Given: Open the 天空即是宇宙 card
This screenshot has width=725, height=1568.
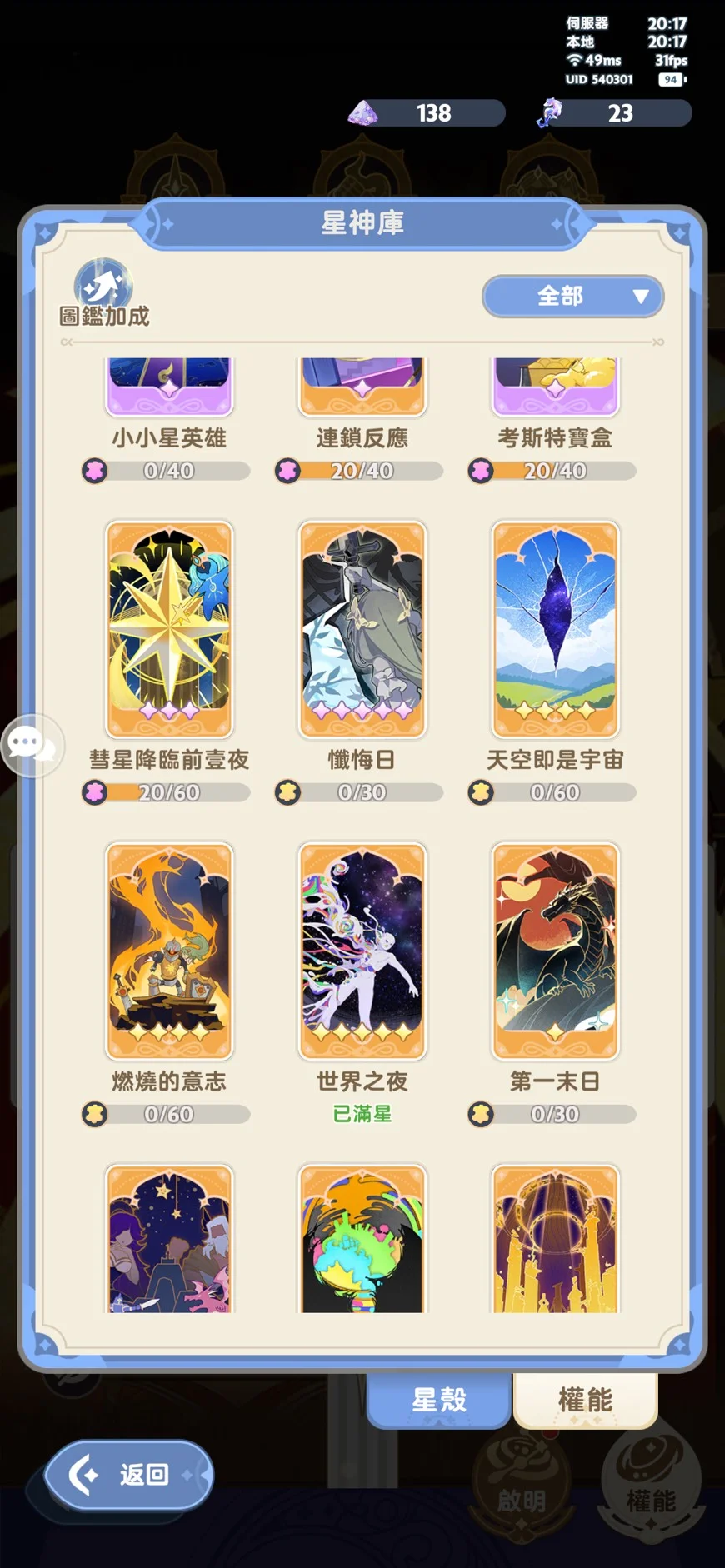Looking at the screenshot, I should pos(556,629).
